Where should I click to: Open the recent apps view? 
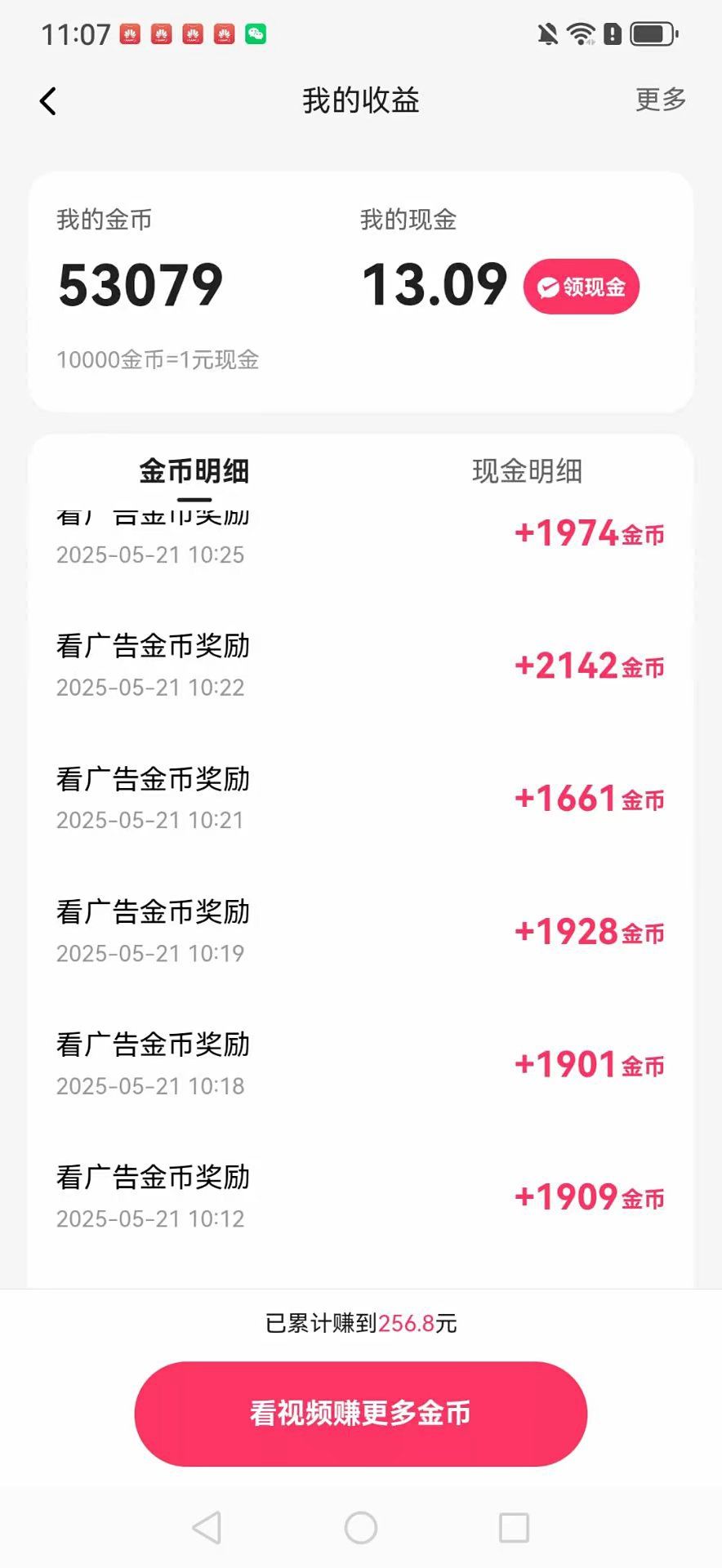pyautogui.click(x=514, y=1527)
